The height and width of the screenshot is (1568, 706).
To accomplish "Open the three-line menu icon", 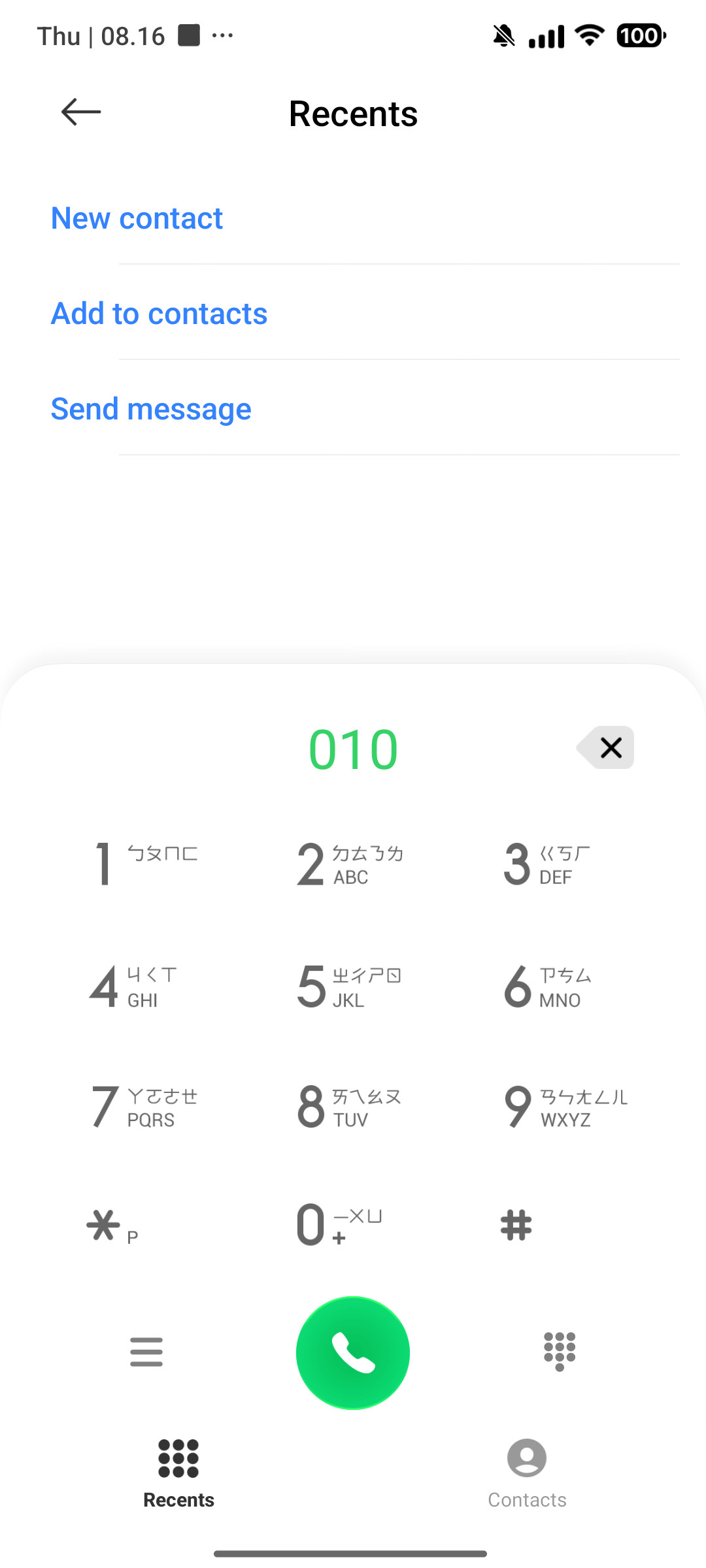I will pos(146,1352).
